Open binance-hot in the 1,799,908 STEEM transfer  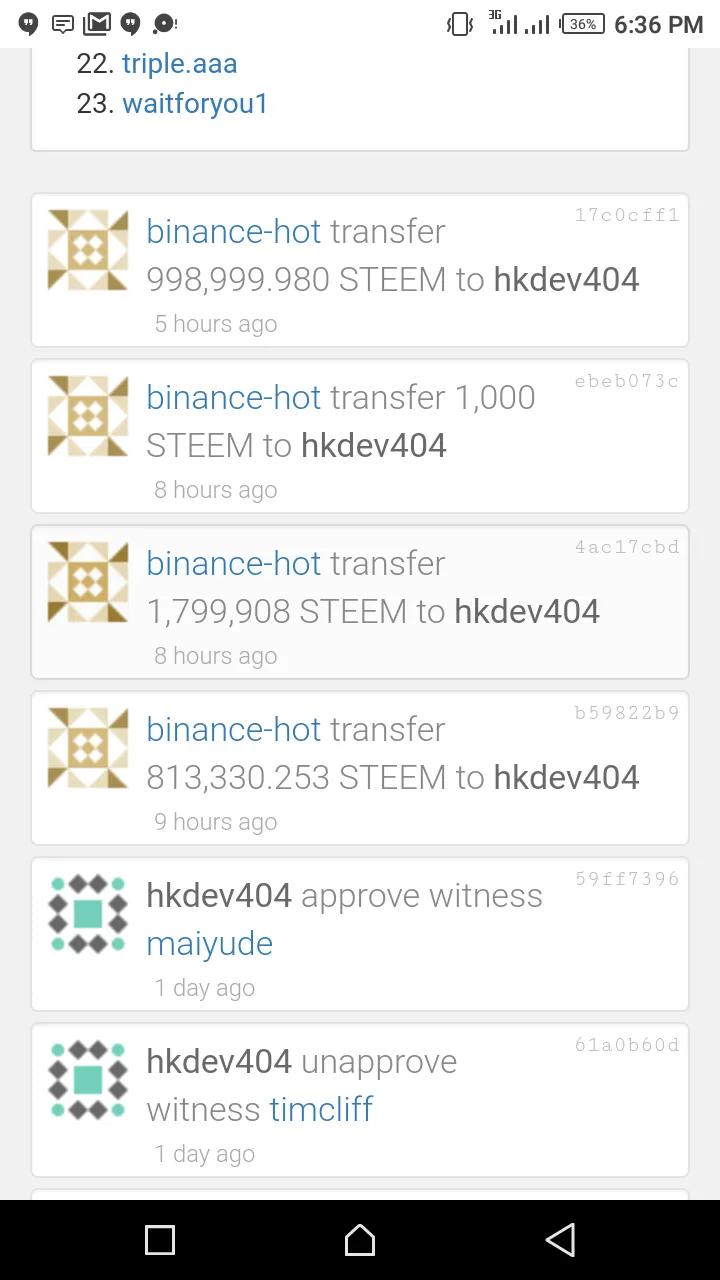tap(234, 563)
